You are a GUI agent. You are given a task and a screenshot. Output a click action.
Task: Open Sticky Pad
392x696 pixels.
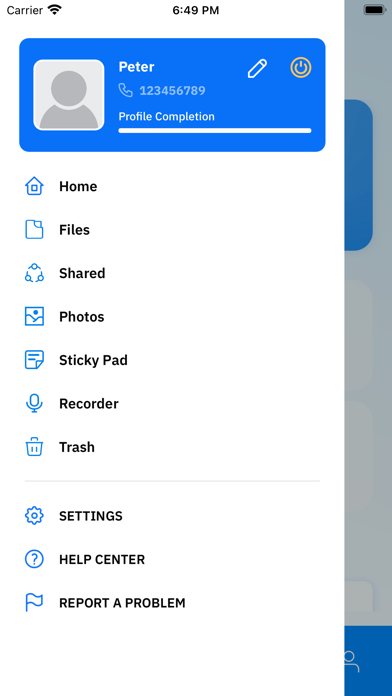click(172, 360)
